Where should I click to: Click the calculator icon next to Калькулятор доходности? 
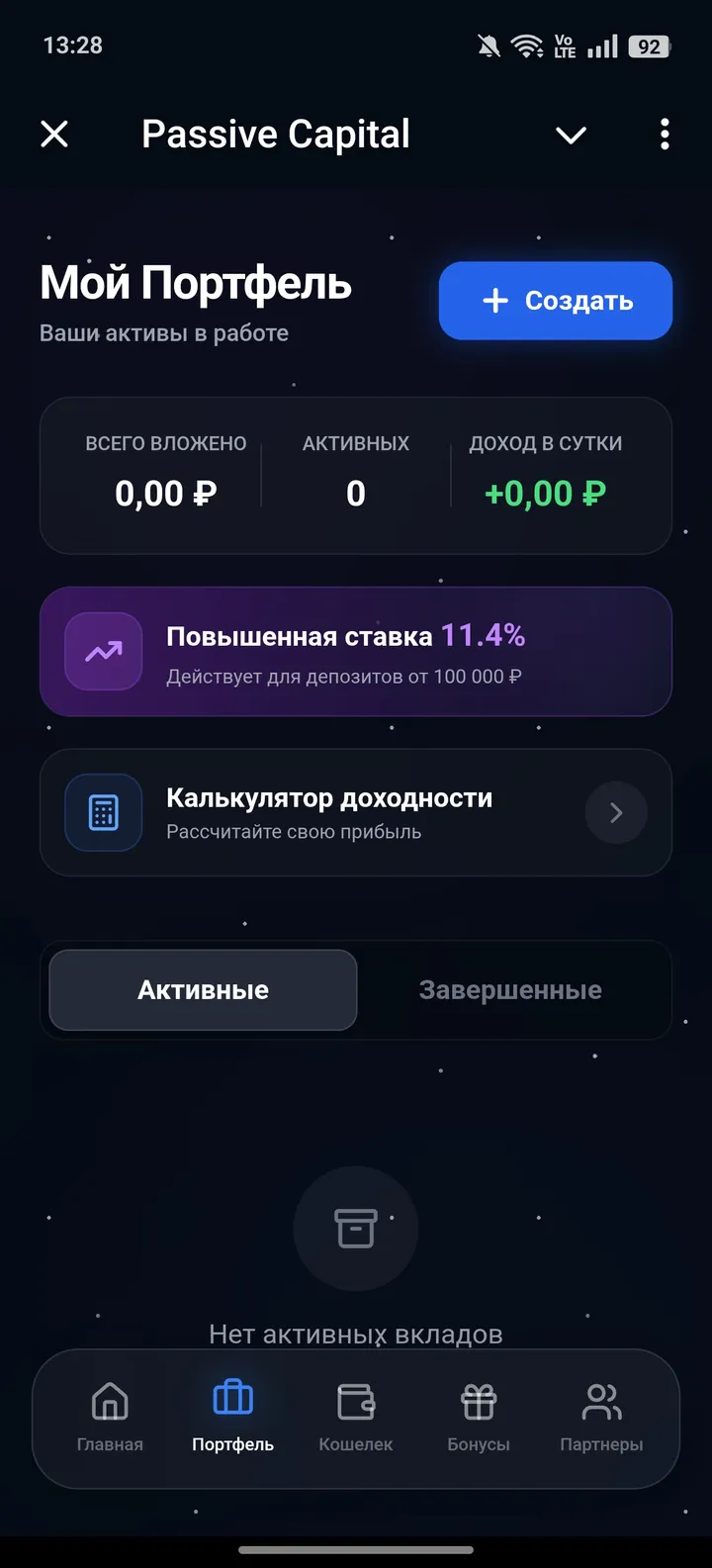(103, 812)
